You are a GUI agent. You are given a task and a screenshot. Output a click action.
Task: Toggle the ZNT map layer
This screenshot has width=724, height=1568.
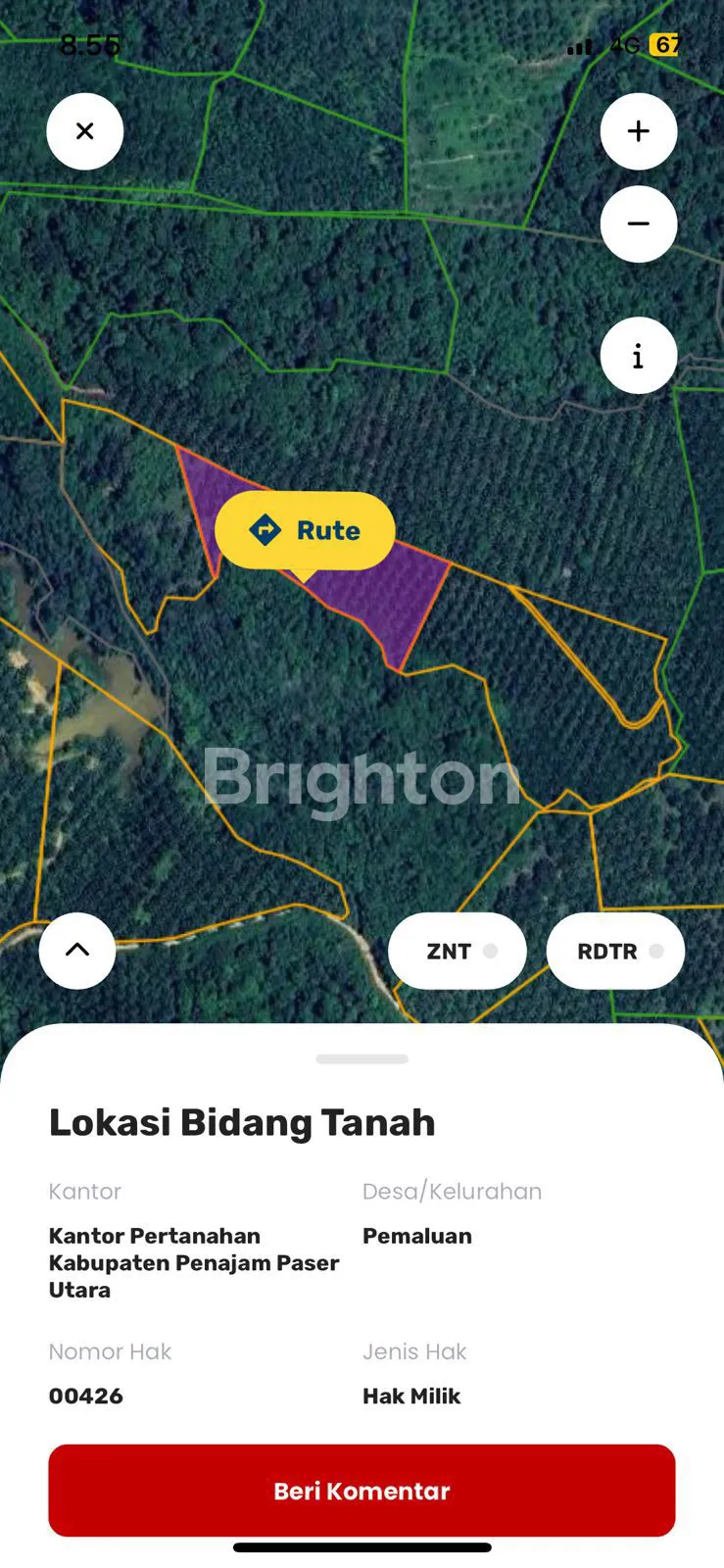pos(458,951)
